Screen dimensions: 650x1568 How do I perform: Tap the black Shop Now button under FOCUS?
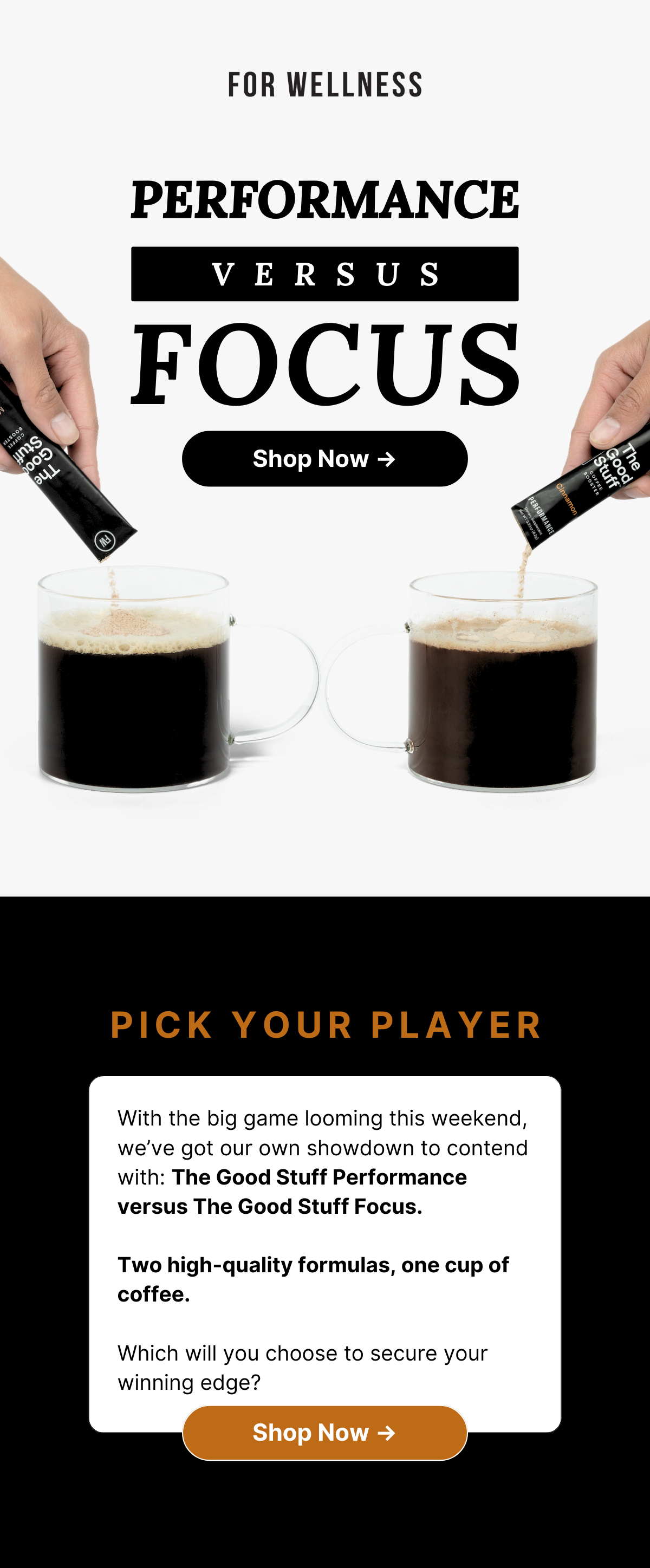pyautogui.click(x=324, y=458)
